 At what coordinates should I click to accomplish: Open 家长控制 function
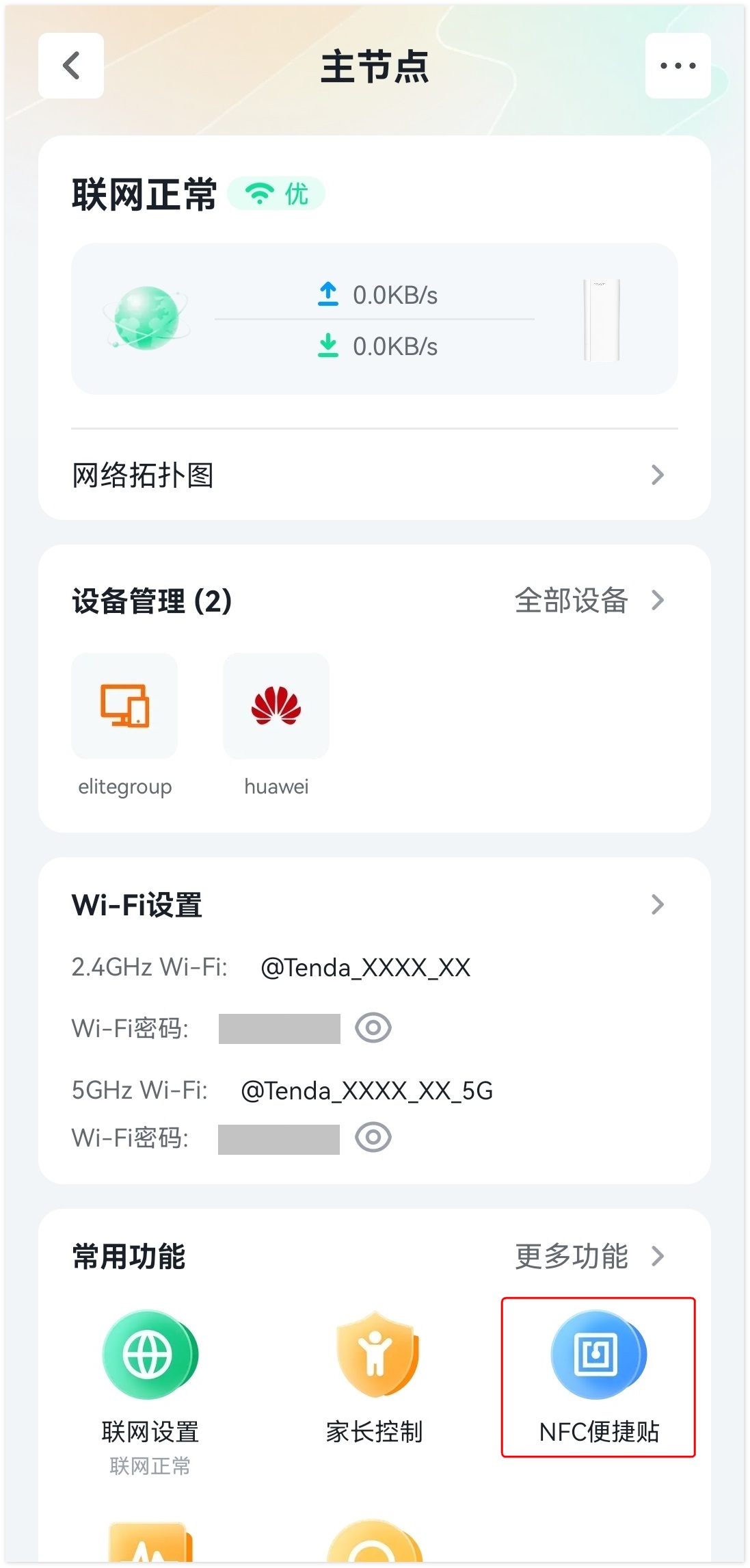point(375,1356)
